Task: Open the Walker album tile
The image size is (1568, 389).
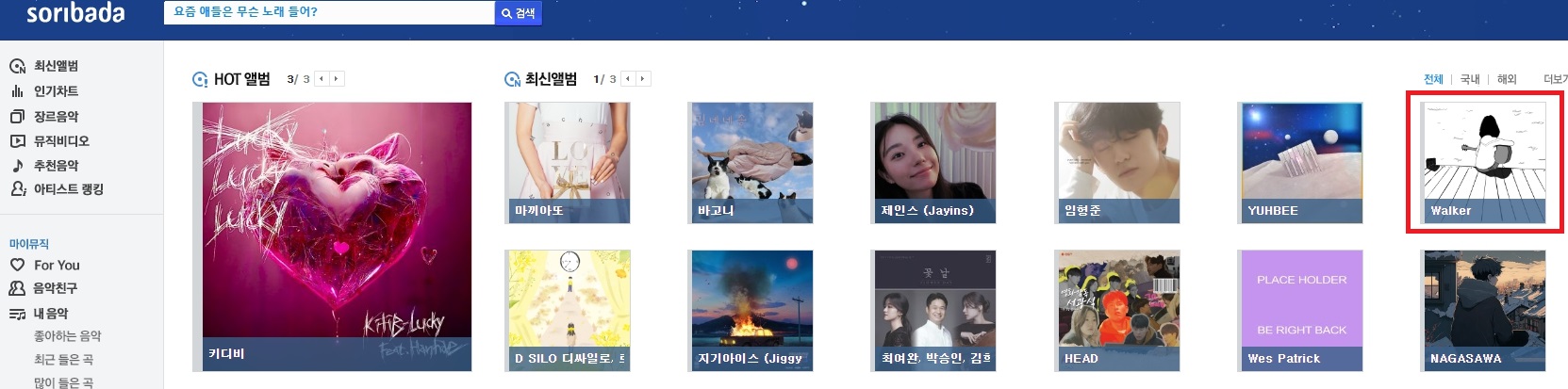Action: 1484,162
